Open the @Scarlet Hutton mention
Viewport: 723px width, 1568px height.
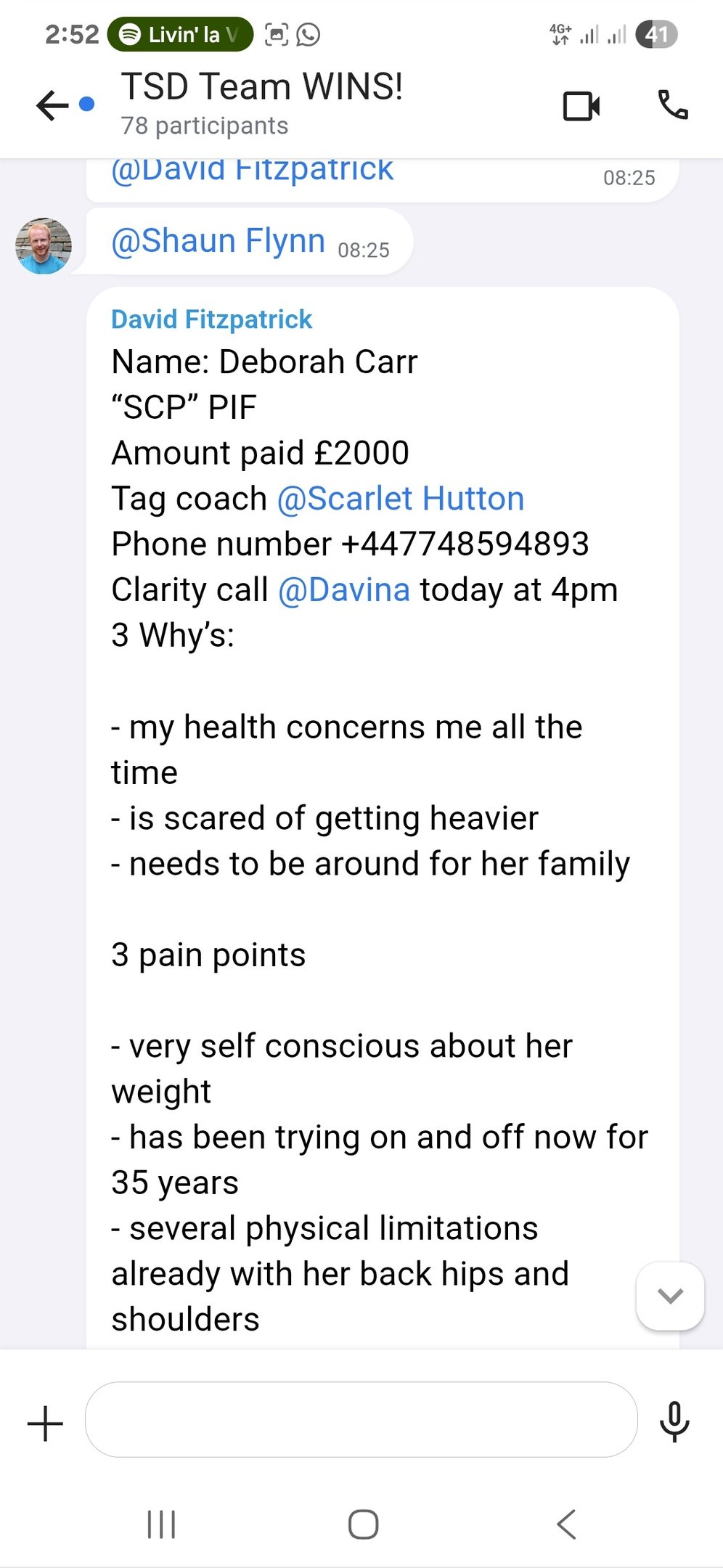point(401,499)
